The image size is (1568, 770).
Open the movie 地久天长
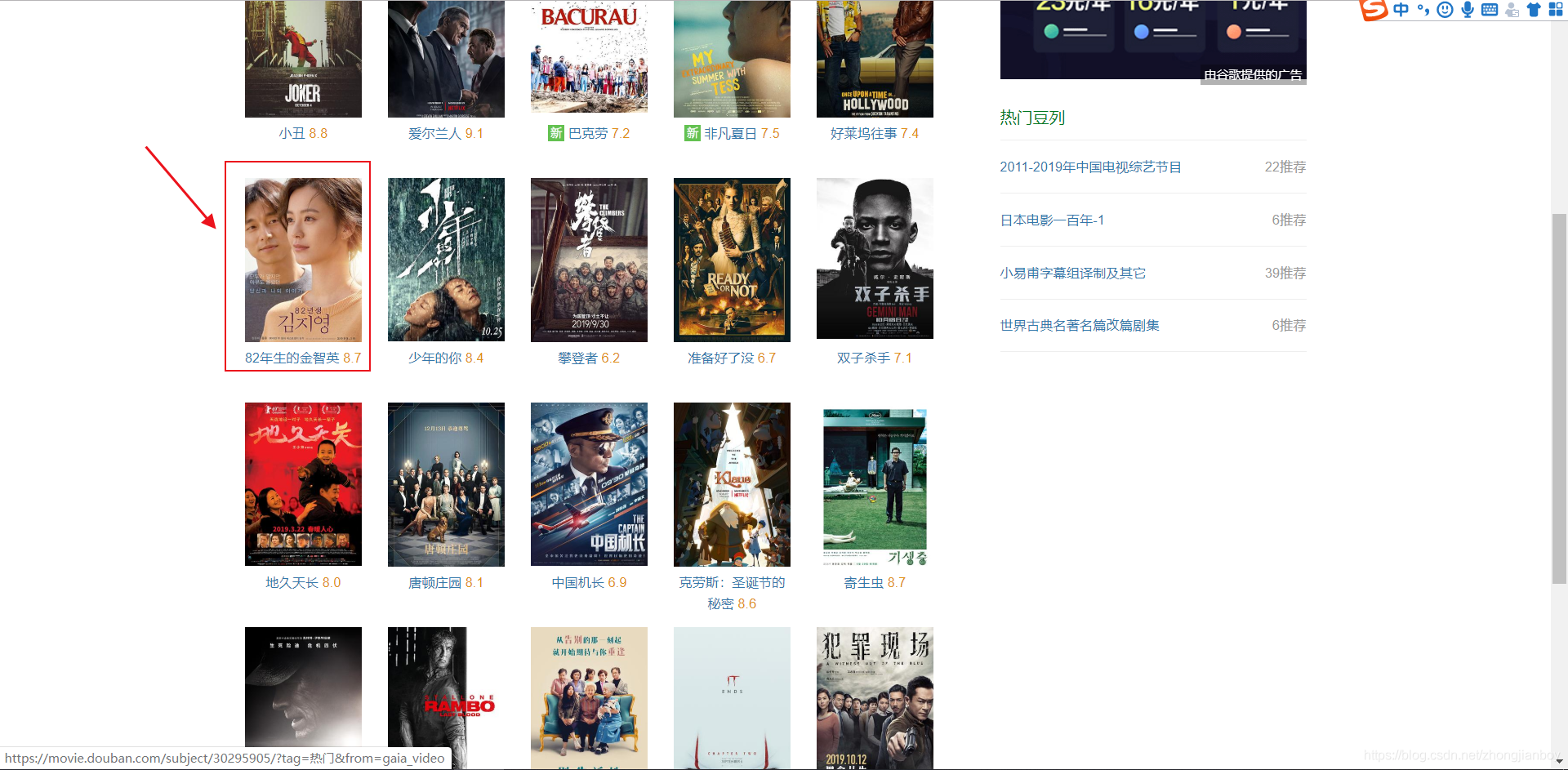[x=303, y=484]
